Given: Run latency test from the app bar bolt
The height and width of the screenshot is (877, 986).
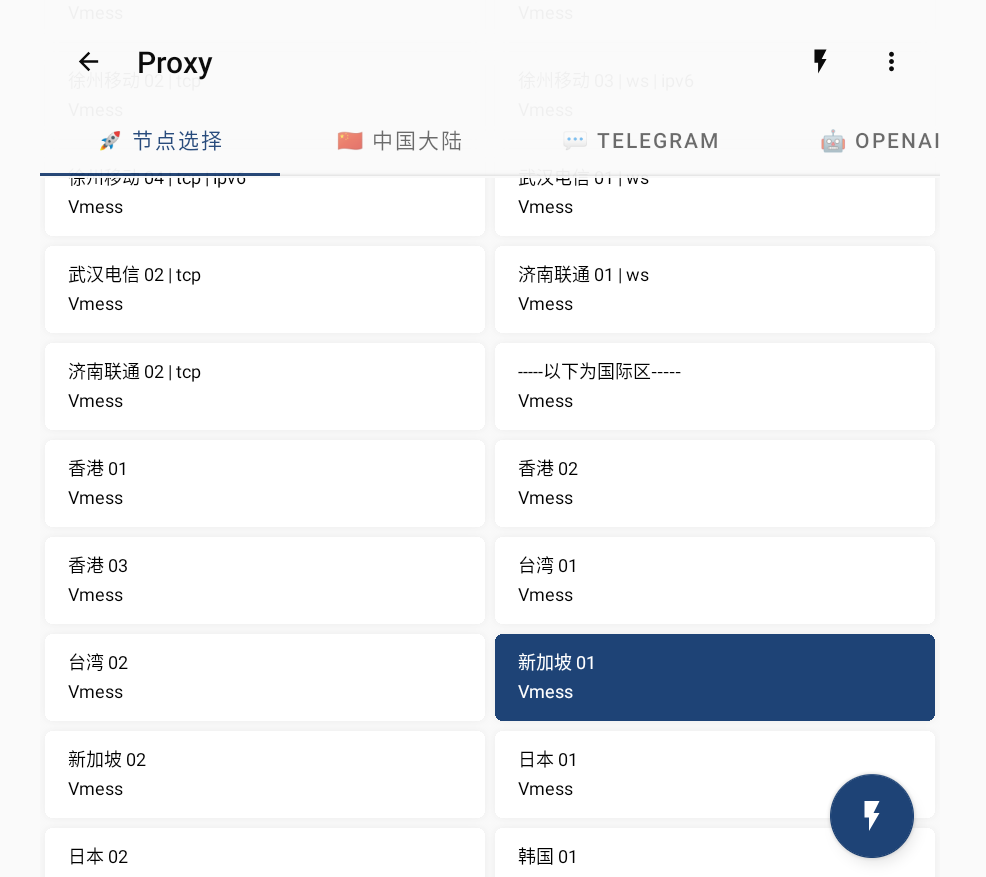Looking at the screenshot, I should (x=820, y=62).
